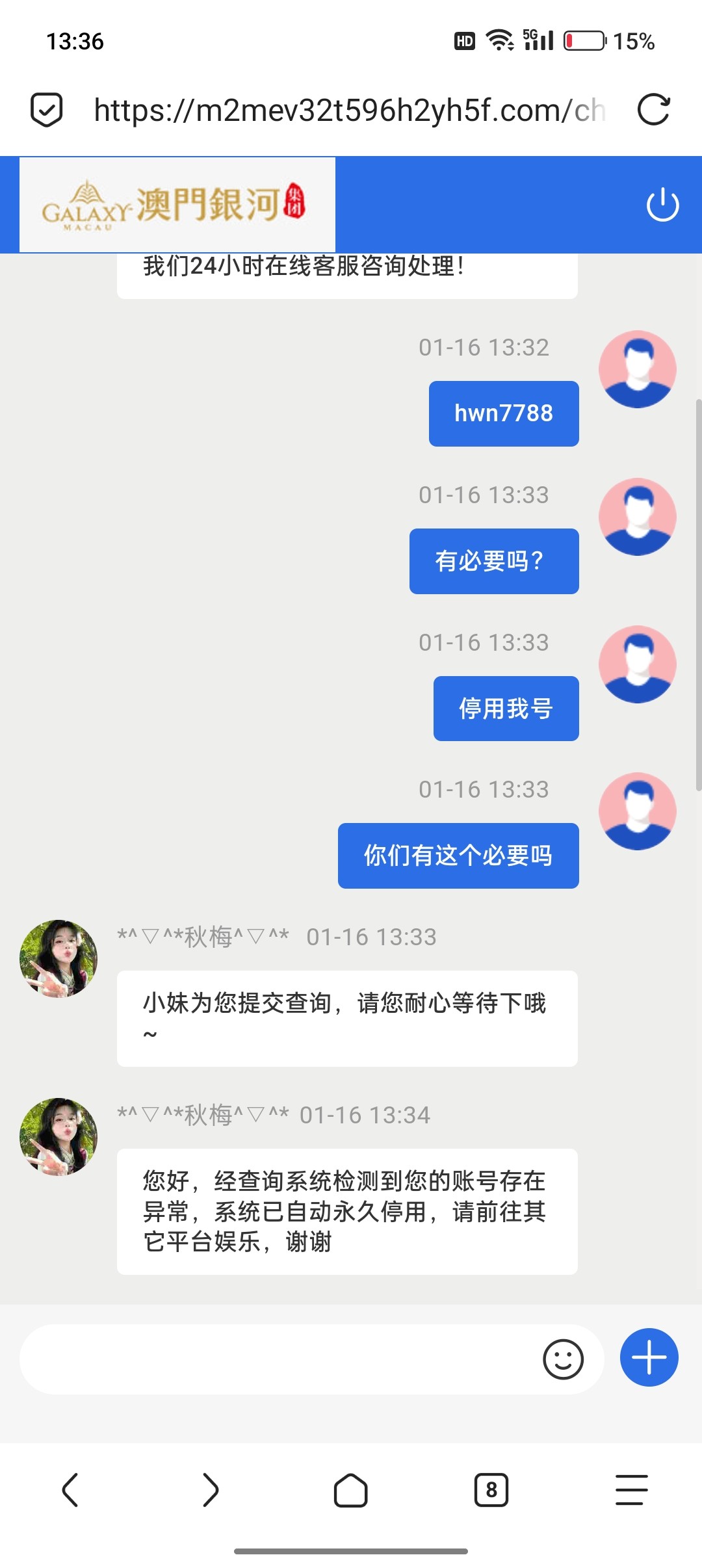Screen dimensions: 702x1568
Task: Go forward in browser history
Action: [211, 1490]
